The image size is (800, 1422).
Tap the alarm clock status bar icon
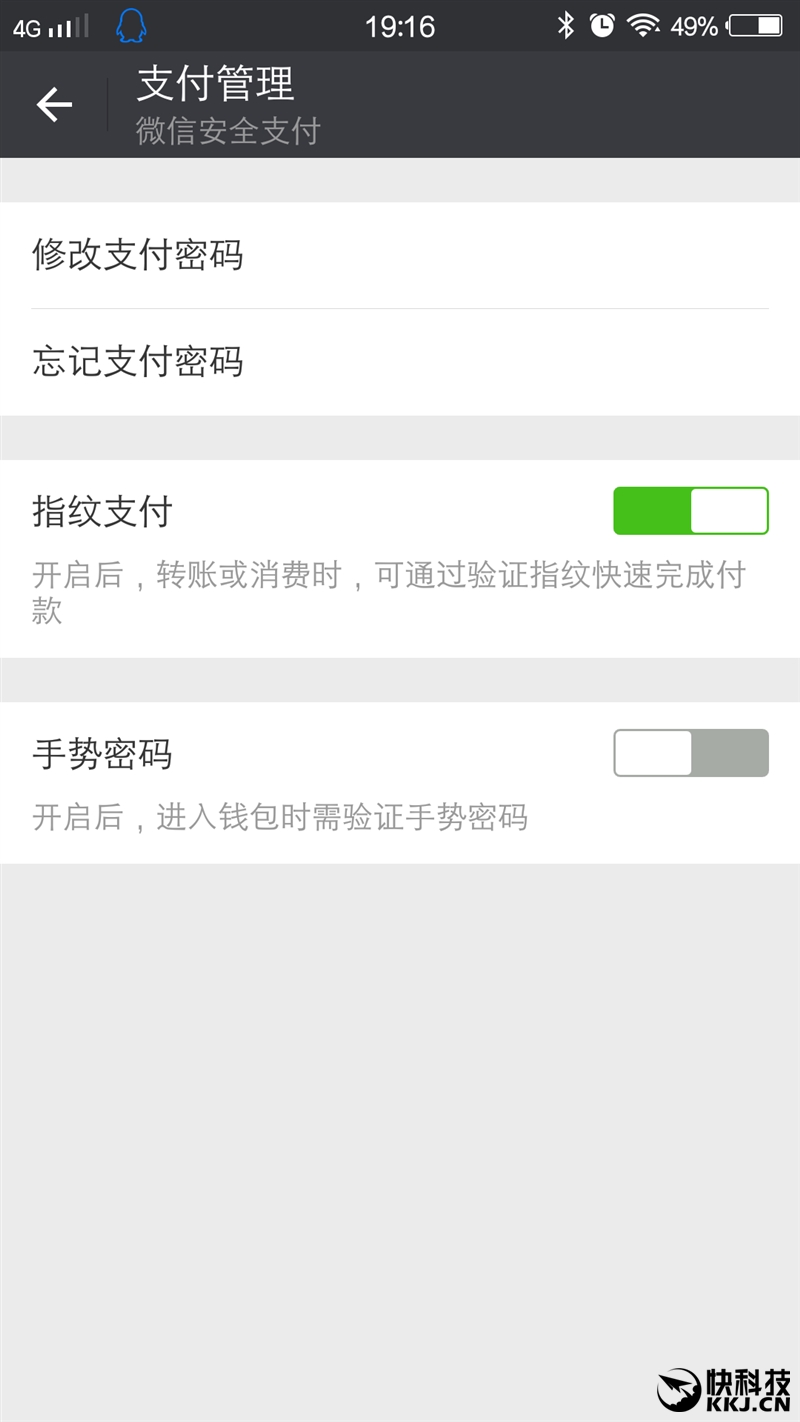[x=601, y=25]
